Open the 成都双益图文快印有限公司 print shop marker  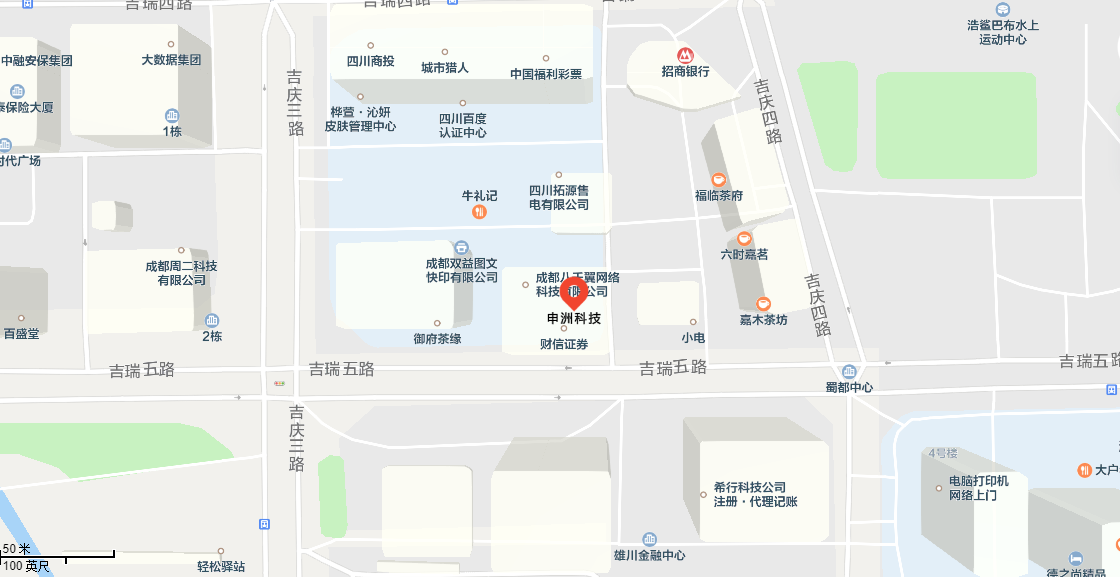461,247
